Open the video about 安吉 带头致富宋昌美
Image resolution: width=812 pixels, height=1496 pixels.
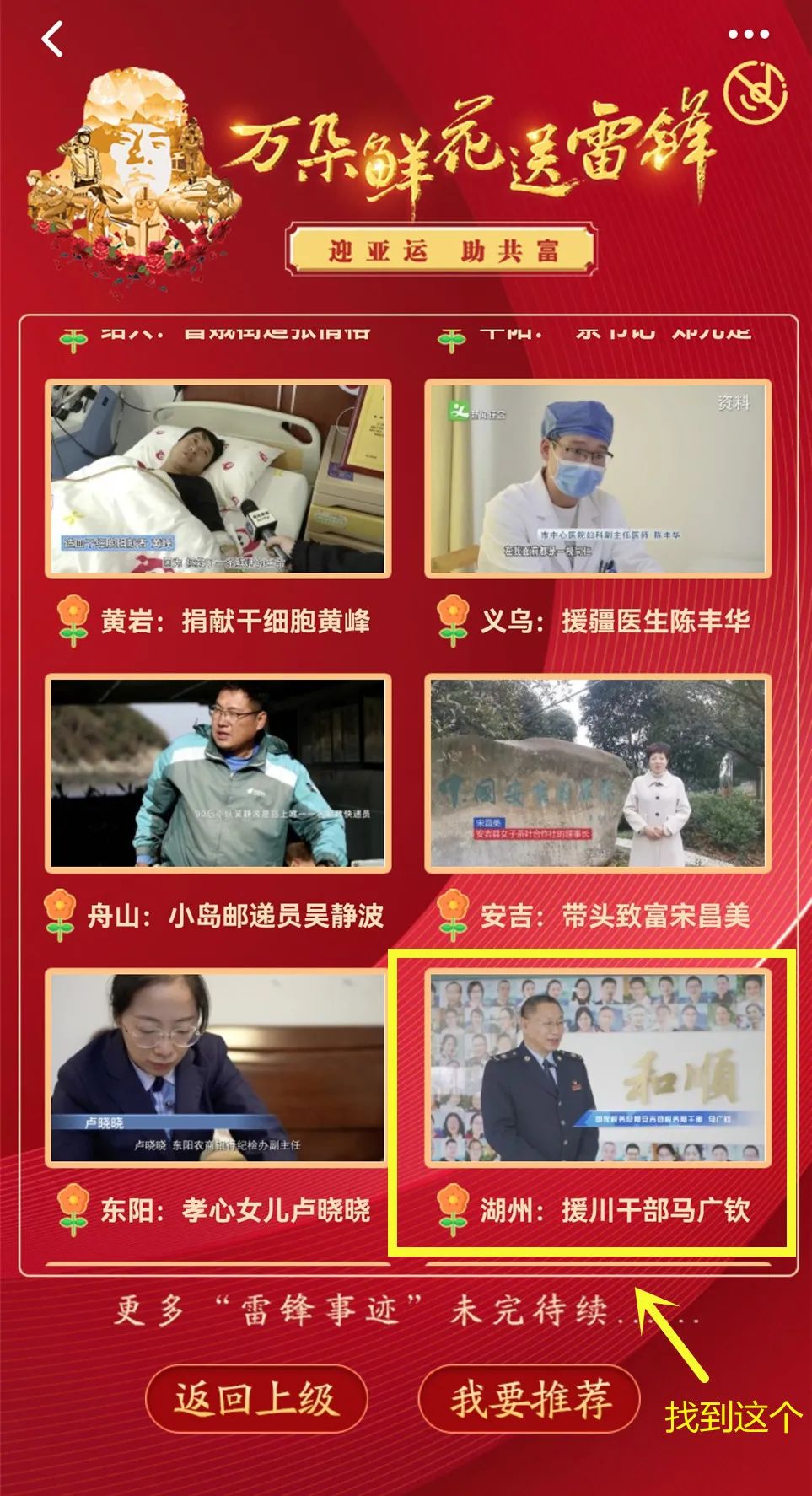[x=598, y=772]
